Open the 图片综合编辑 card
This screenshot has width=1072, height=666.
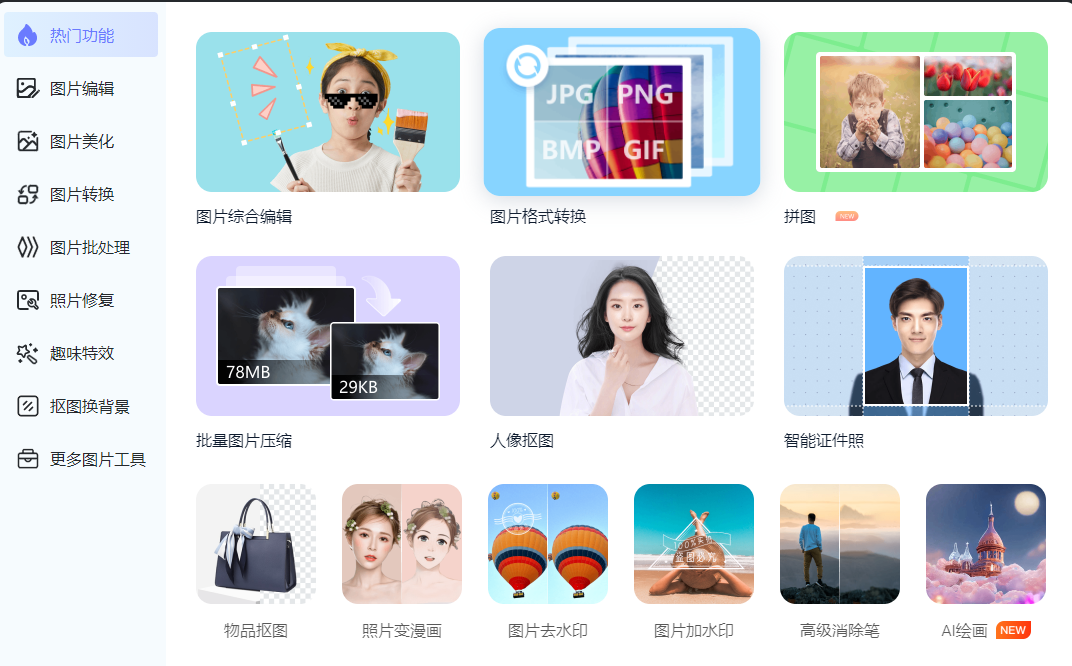point(328,112)
